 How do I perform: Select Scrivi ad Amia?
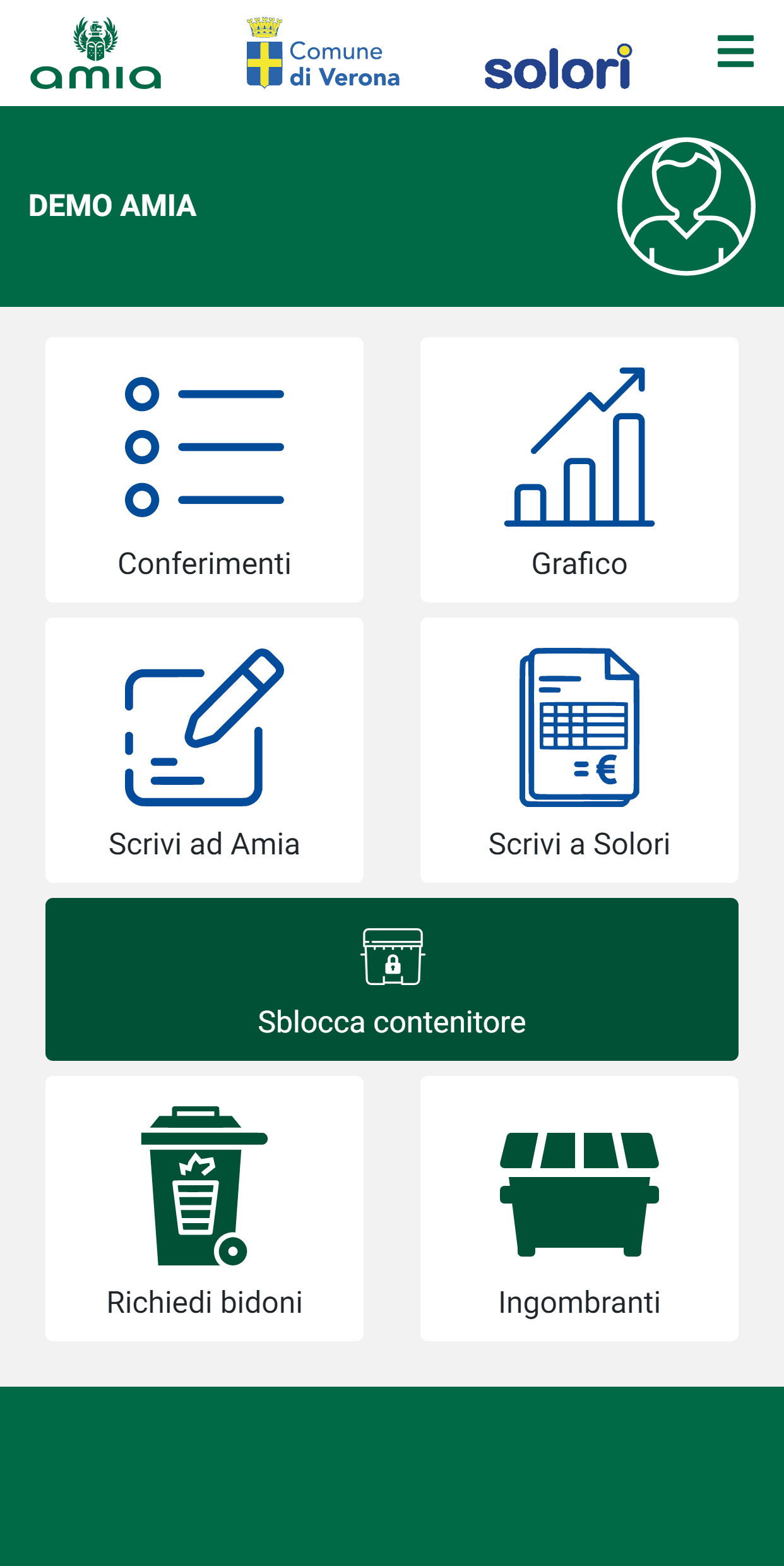[x=205, y=750]
